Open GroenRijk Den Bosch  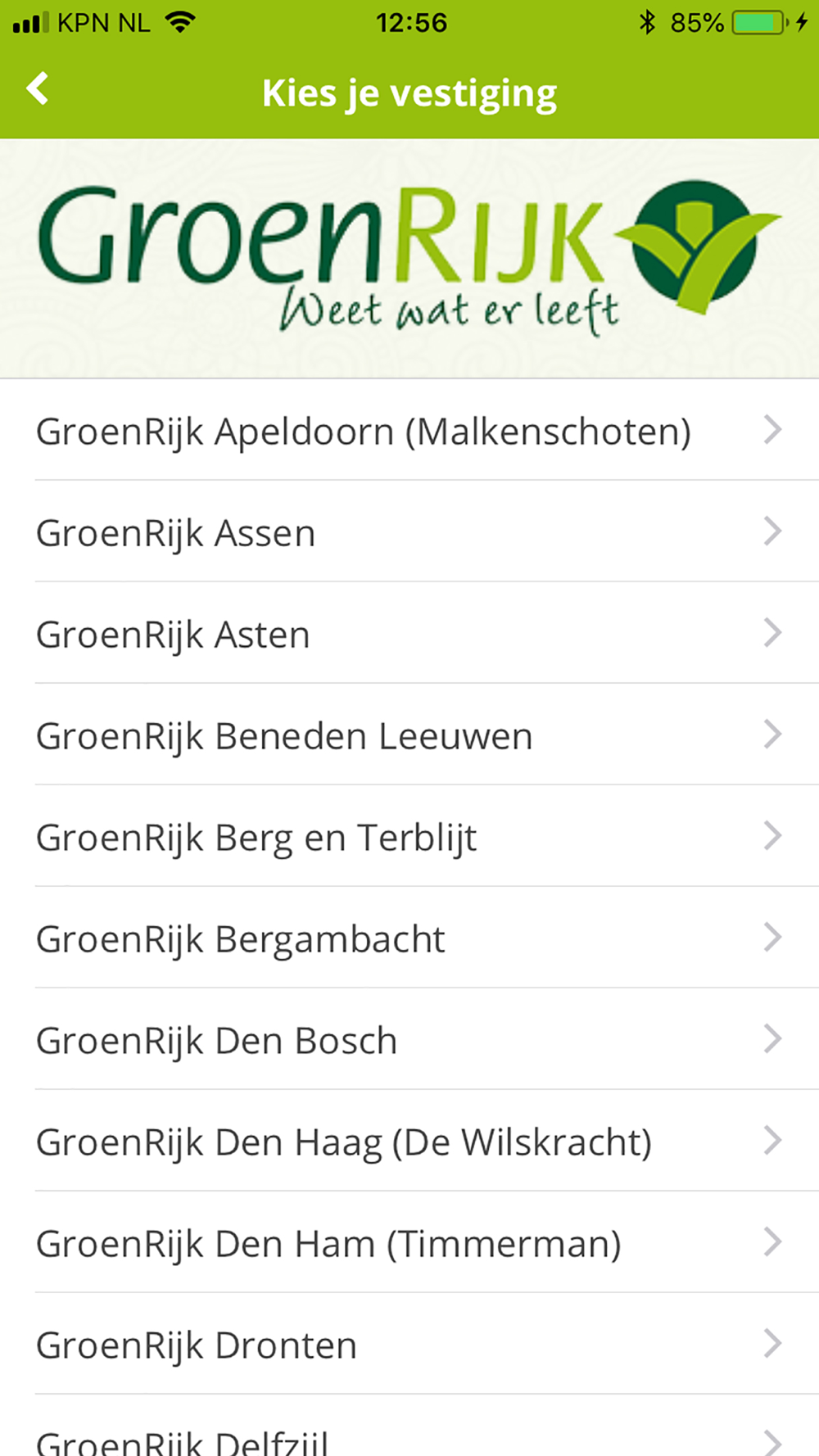pos(409,1039)
